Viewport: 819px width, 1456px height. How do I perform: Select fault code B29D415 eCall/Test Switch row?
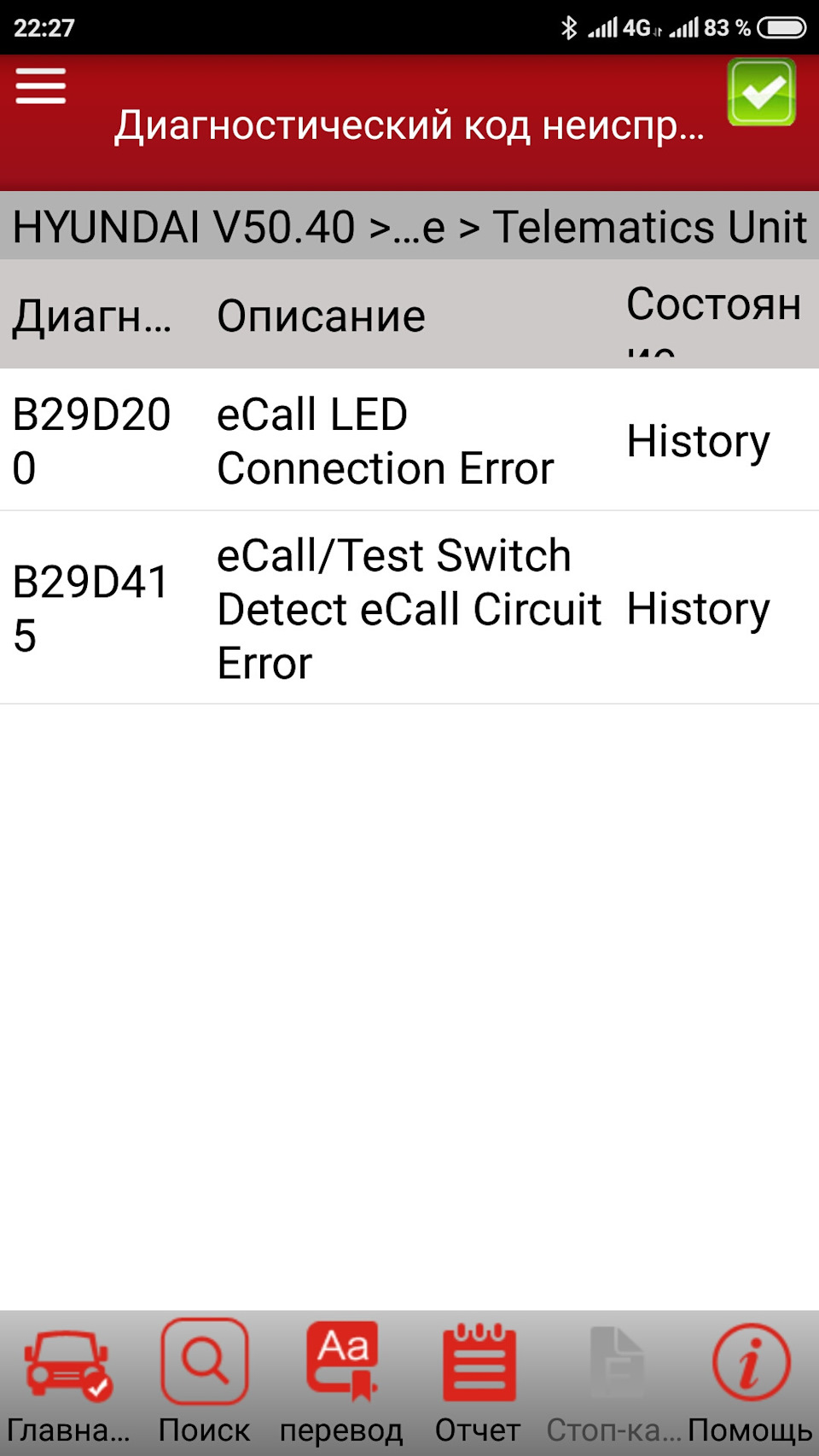point(408,608)
